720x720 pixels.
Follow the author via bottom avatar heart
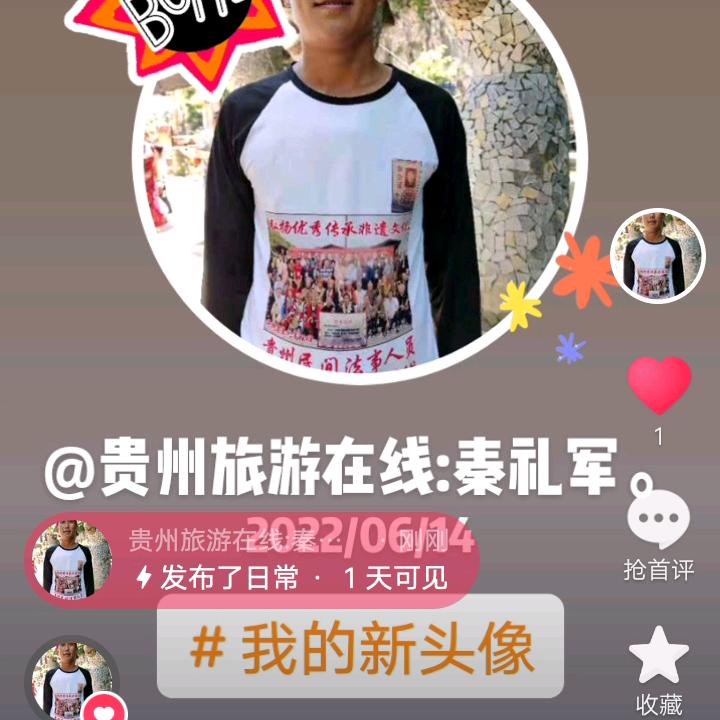[x=104, y=710]
